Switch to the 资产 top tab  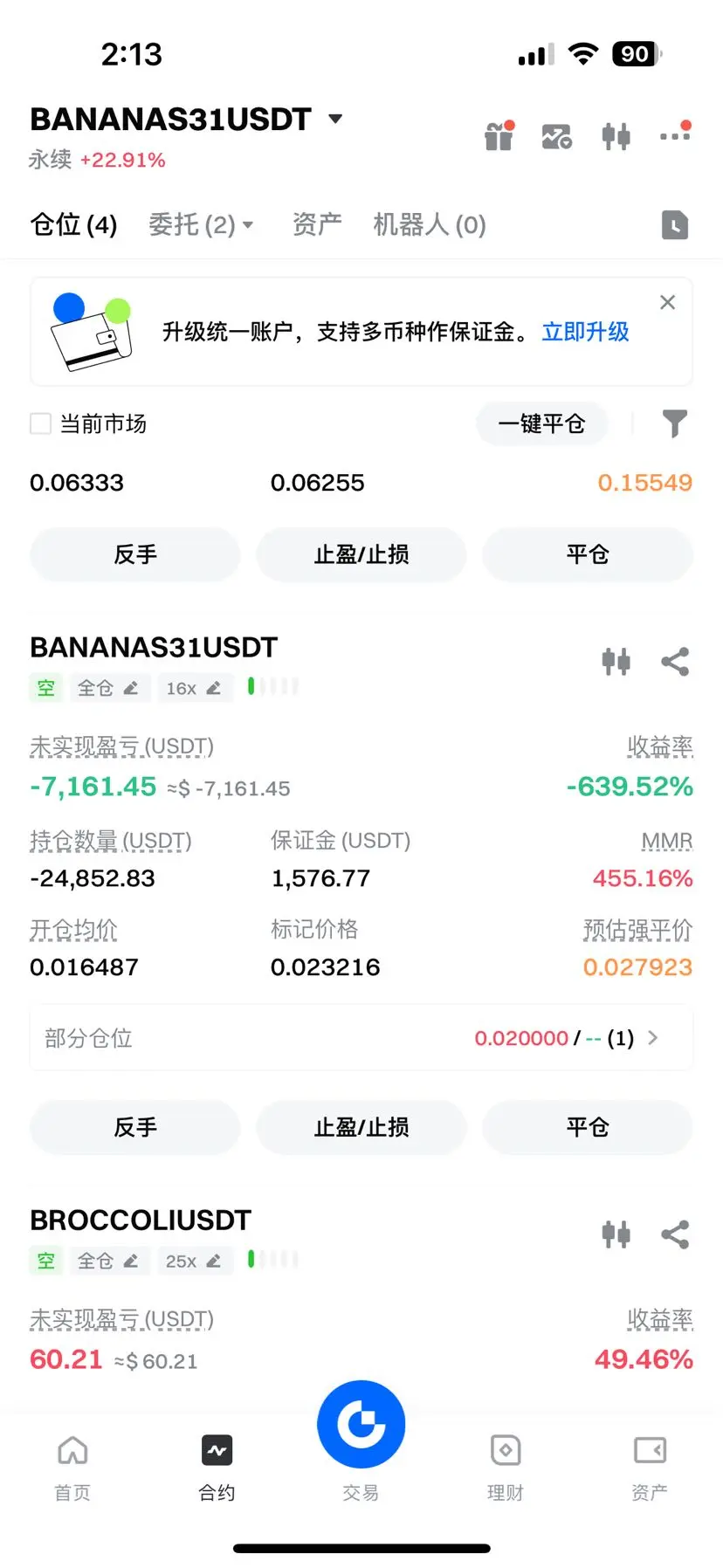[317, 224]
